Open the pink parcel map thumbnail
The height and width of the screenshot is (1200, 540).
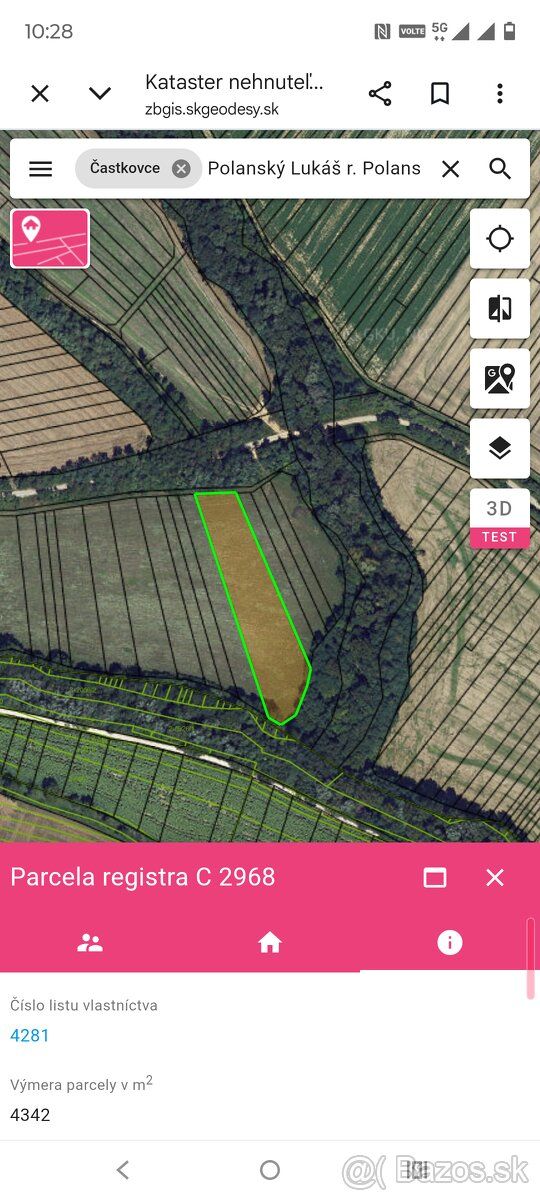50,238
